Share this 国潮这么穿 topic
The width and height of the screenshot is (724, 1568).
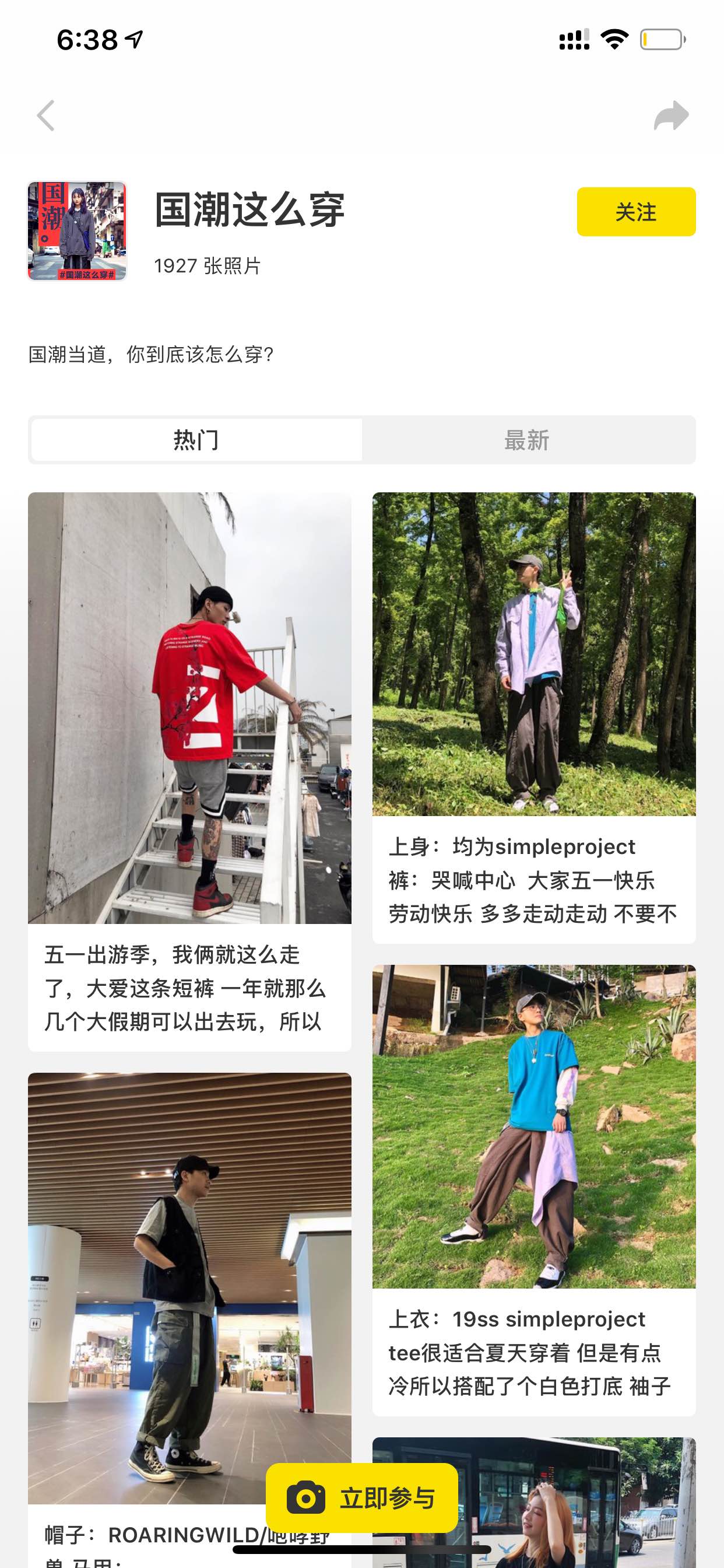(x=671, y=116)
